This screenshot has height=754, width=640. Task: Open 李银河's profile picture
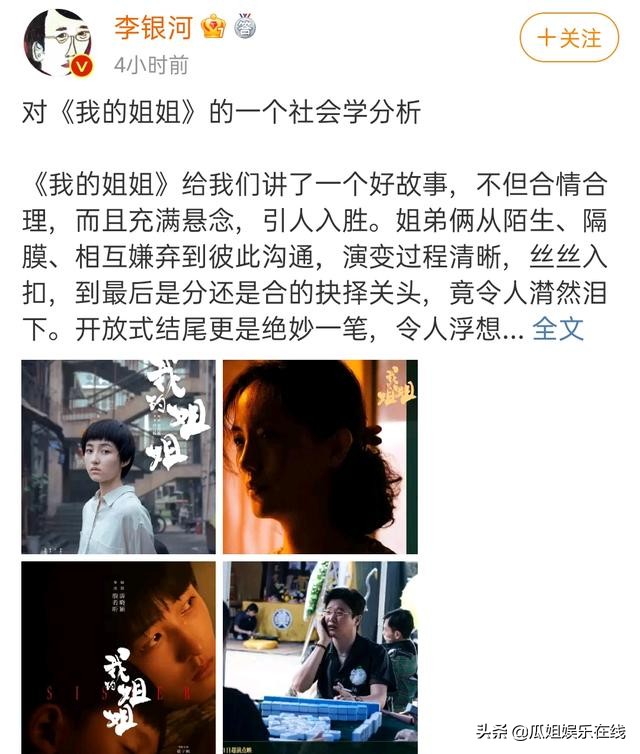(x=56, y=41)
